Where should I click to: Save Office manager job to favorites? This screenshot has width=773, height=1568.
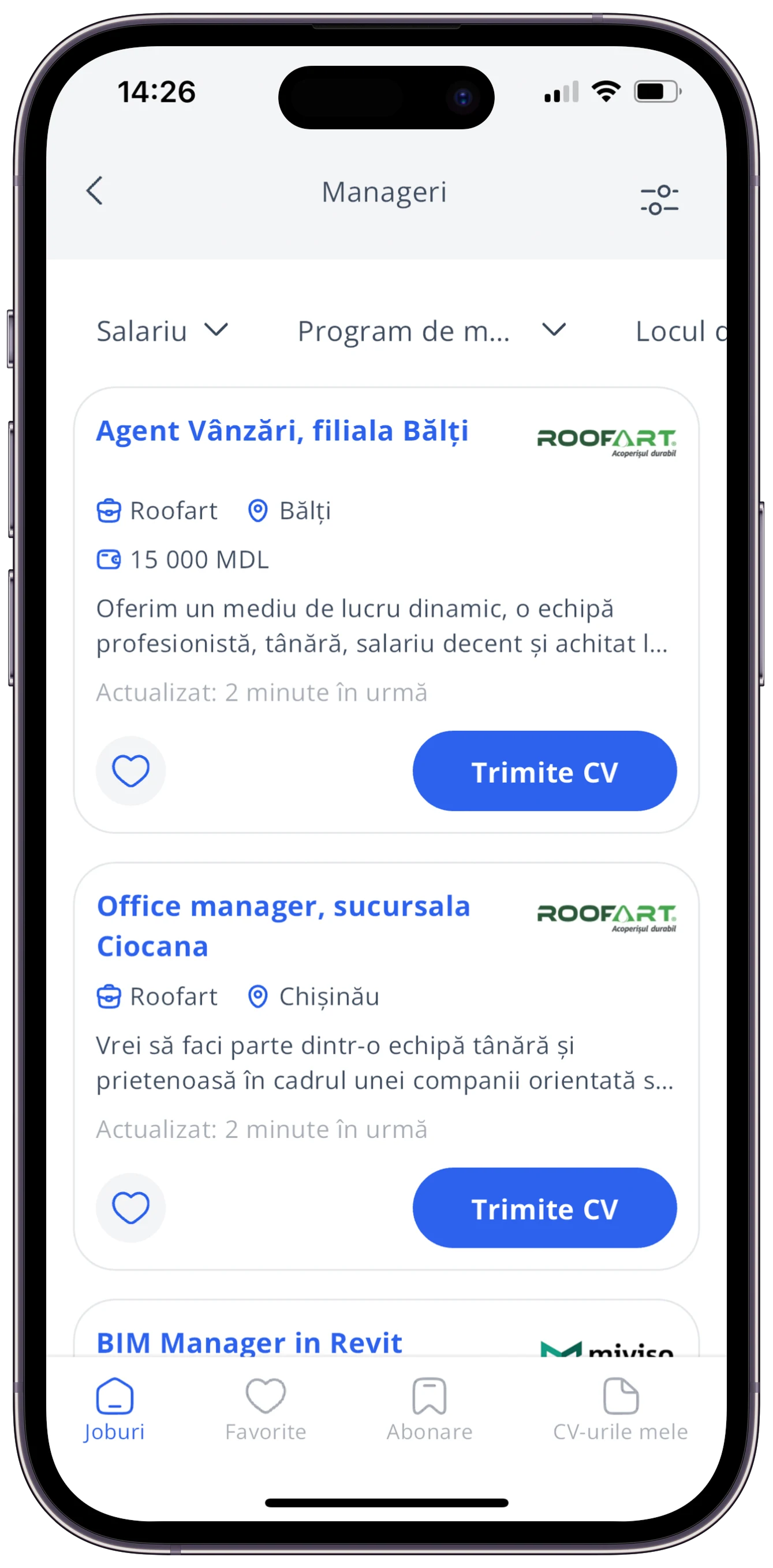131,1208
